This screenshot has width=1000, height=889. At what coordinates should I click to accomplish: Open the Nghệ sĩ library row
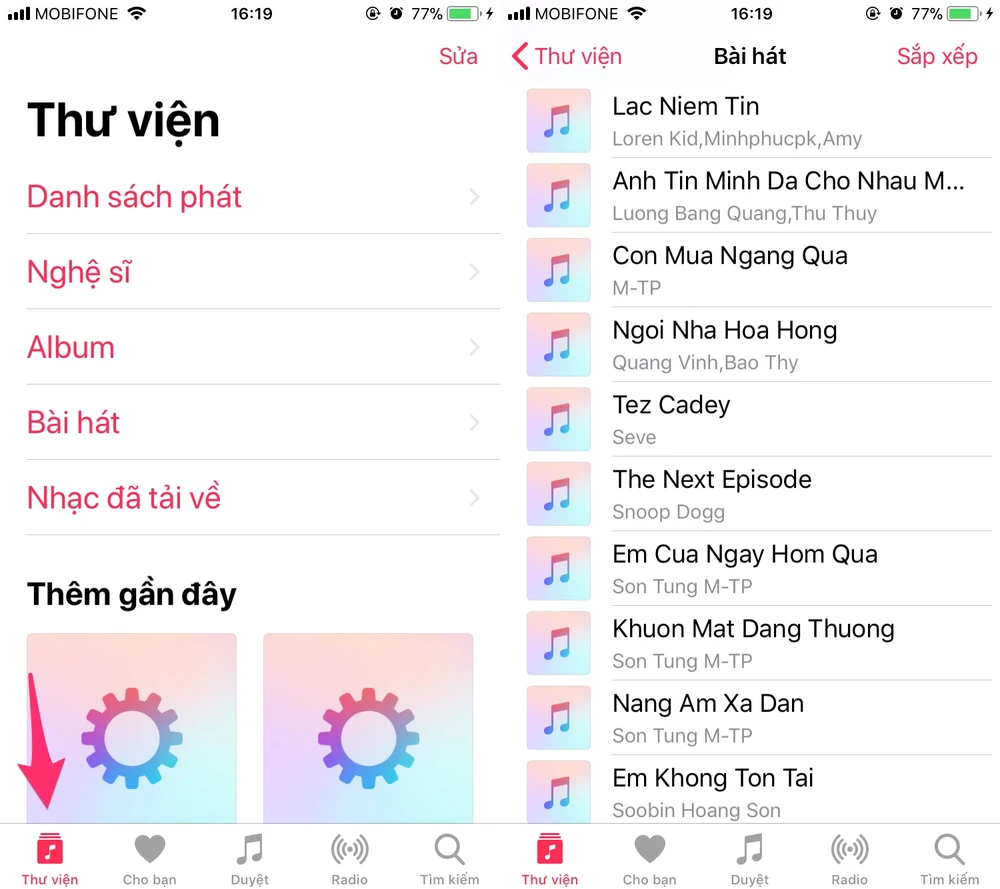click(79, 272)
